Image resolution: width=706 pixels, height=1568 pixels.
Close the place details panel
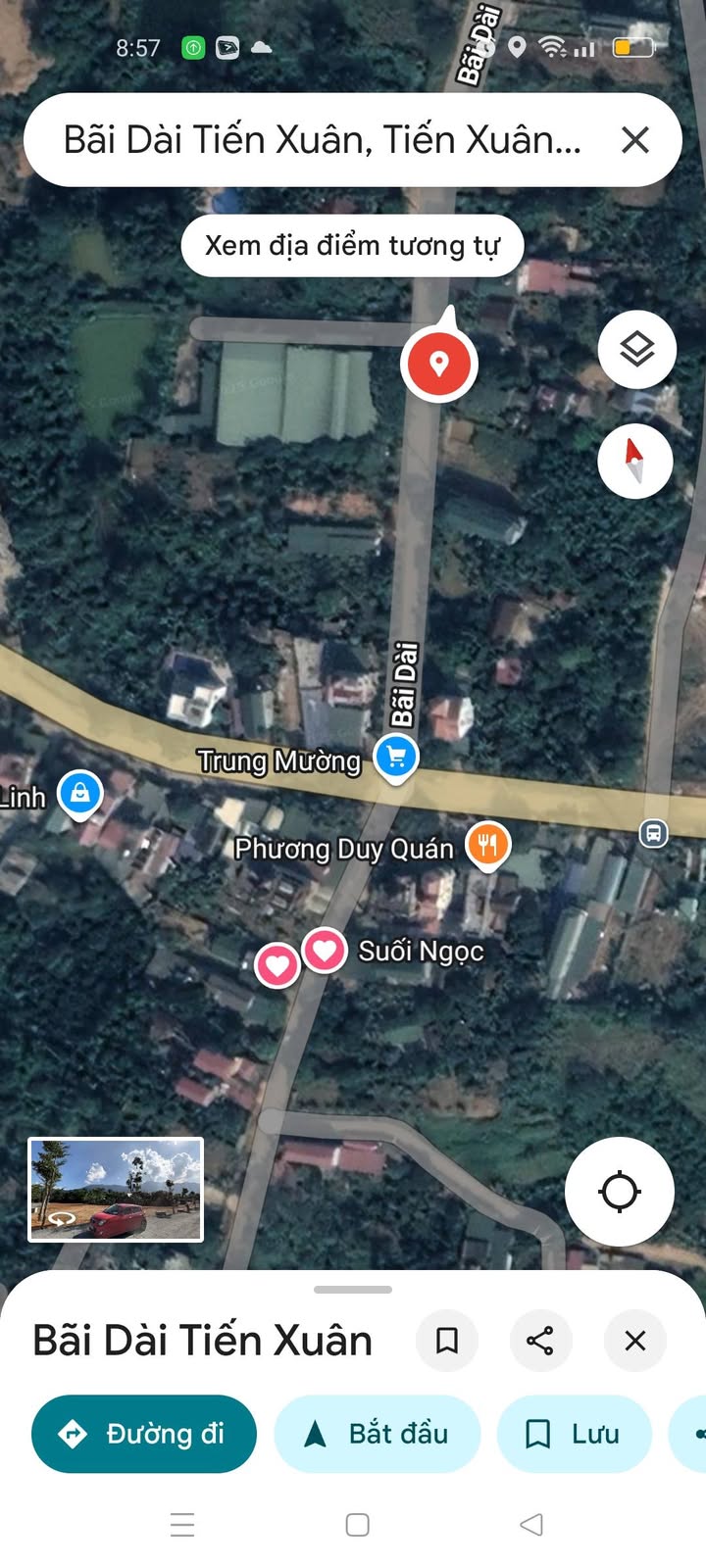(634, 1340)
